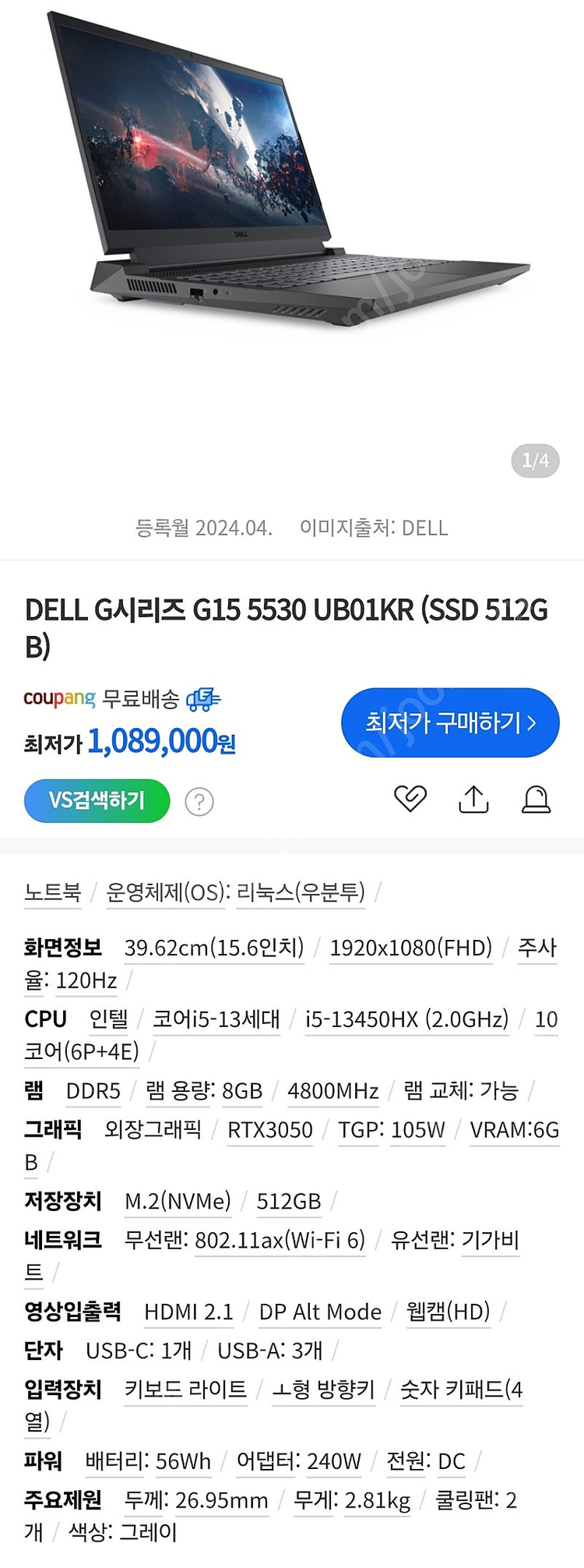Click the HDMI 2.1 video output link
Viewport: 584px width, 1568px height.
click(188, 1312)
